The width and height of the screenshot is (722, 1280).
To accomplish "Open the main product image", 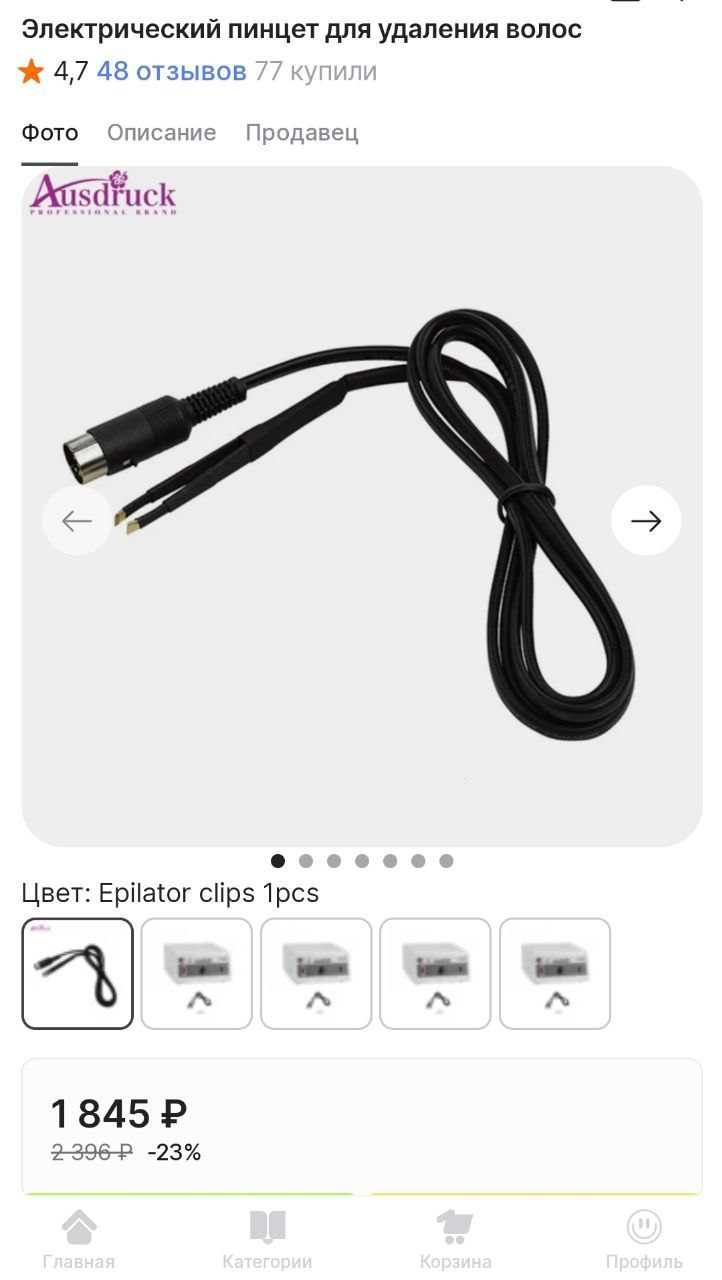I will point(362,506).
